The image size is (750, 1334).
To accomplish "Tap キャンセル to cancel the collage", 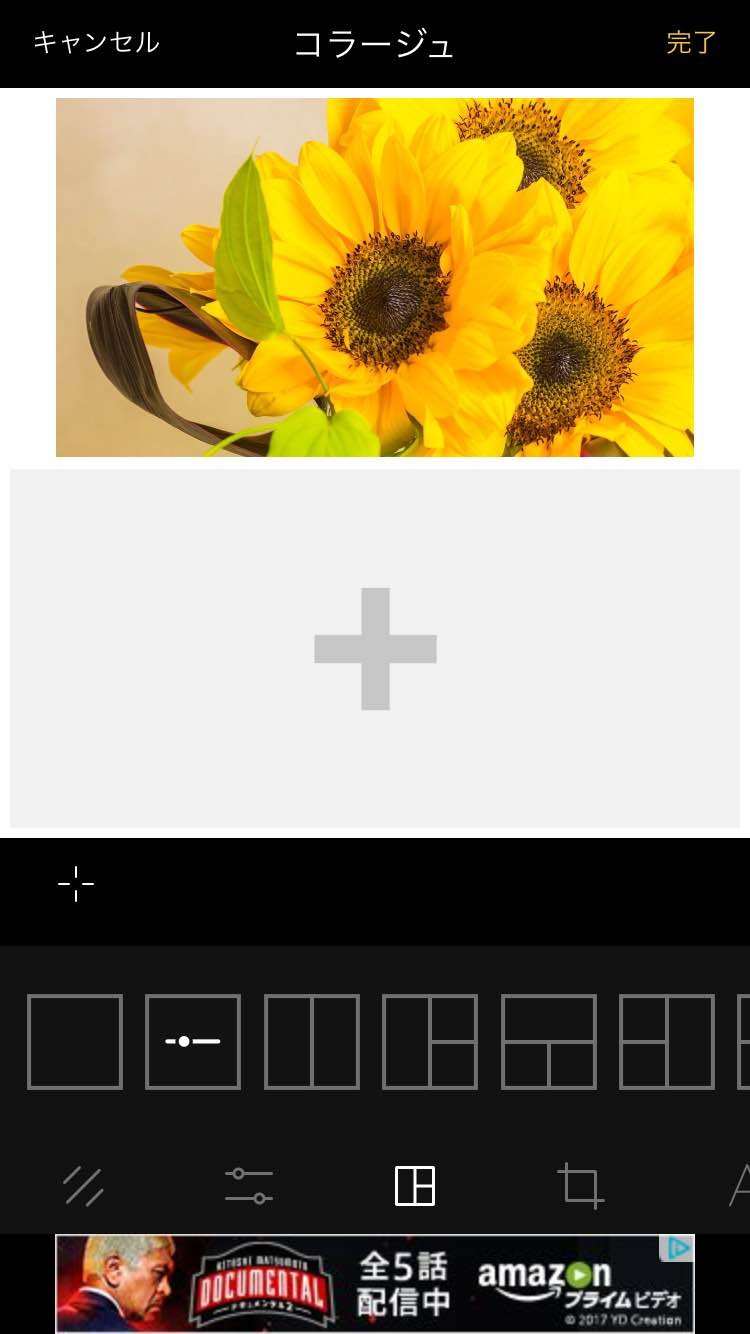I will pos(96,42).
